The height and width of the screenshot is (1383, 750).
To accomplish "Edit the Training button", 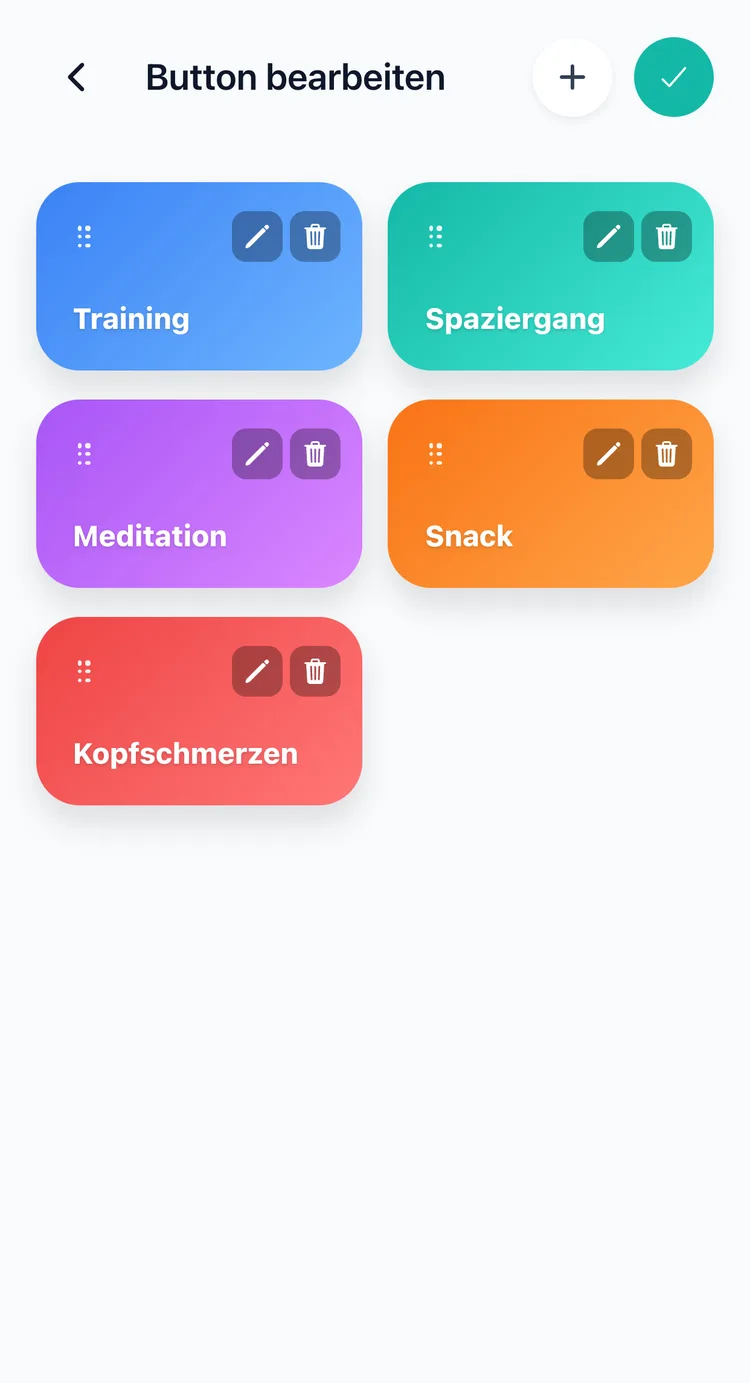I will click(257, 237).
